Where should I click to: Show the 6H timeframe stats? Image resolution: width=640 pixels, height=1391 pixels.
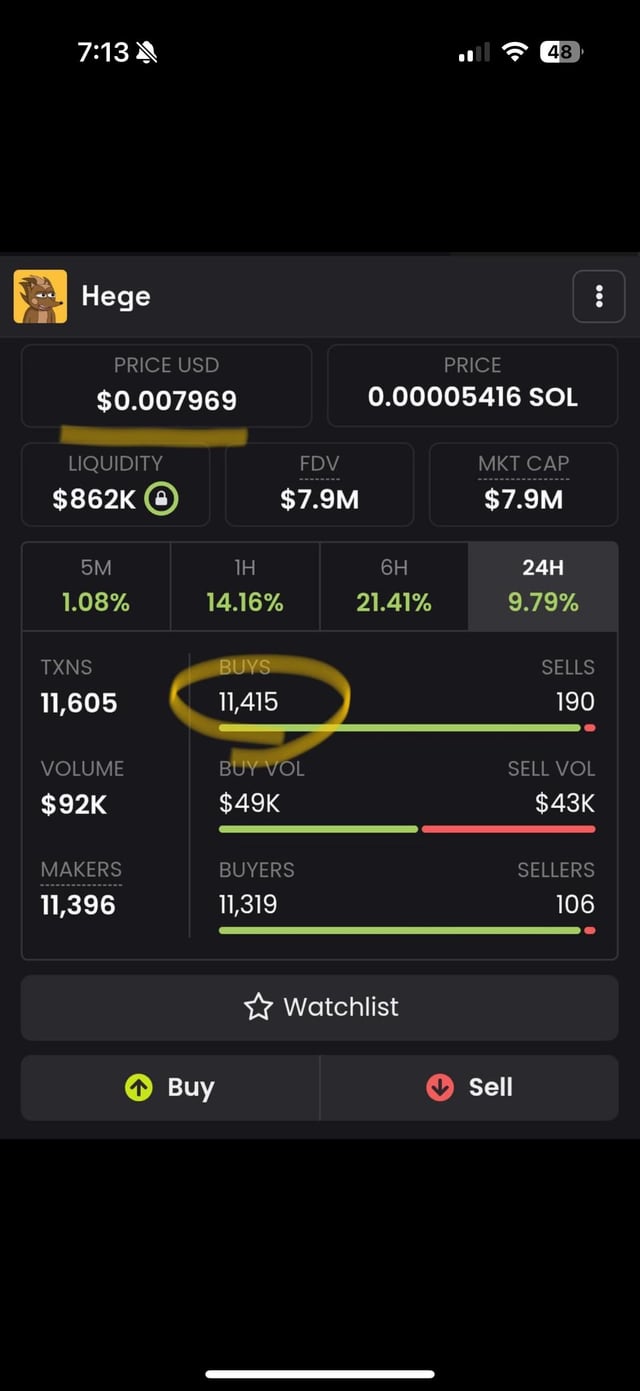click(x=394, y=585)
